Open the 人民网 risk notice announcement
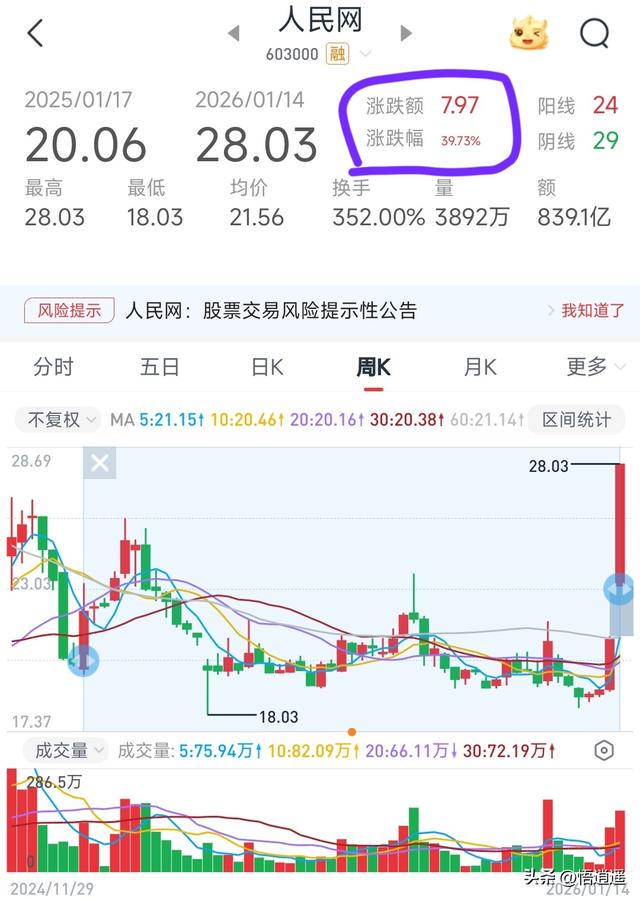Screen dimensions: 640x900 (271, 311)
